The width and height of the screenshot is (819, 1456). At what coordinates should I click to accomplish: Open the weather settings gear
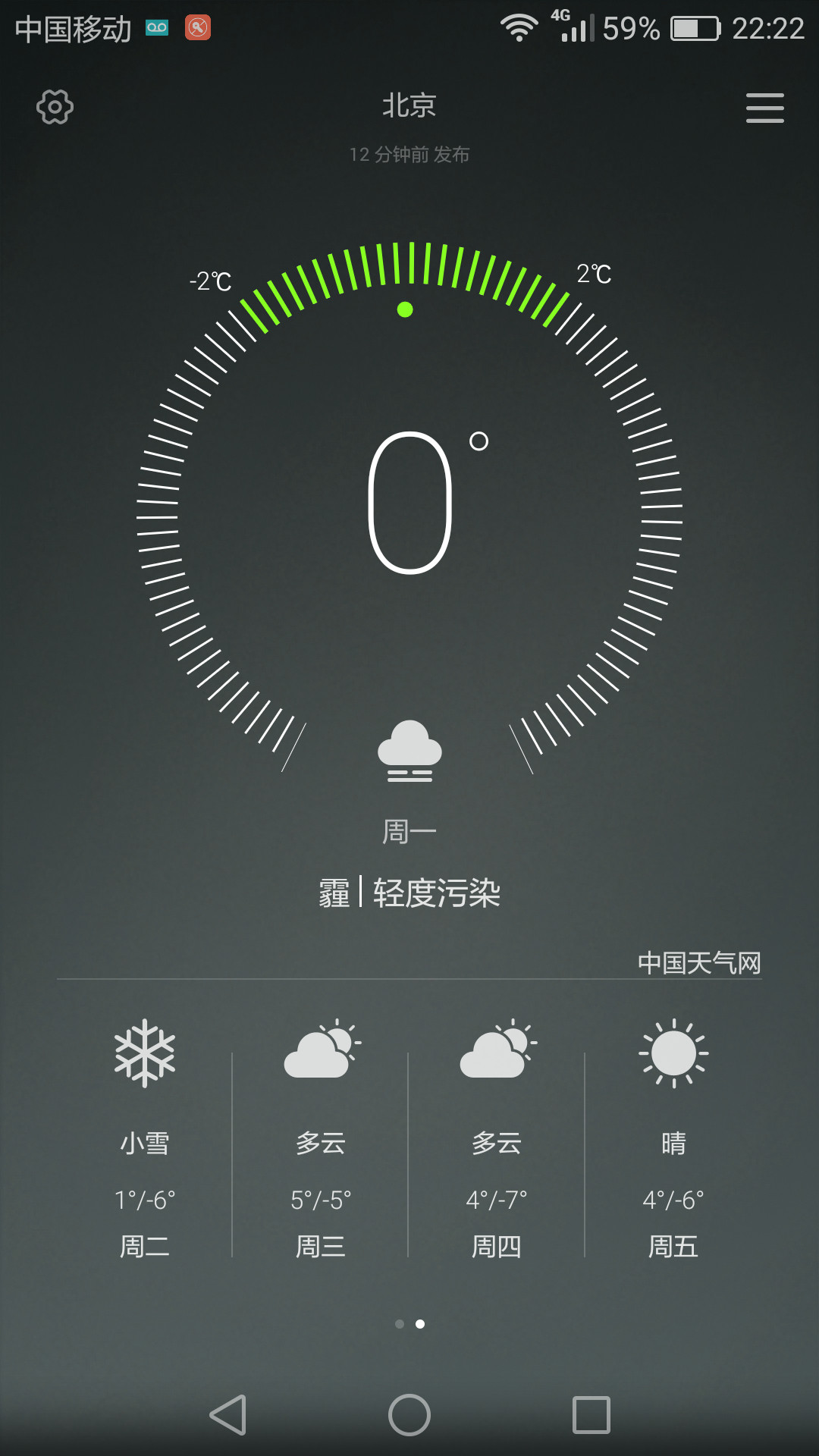pos(55,107)
